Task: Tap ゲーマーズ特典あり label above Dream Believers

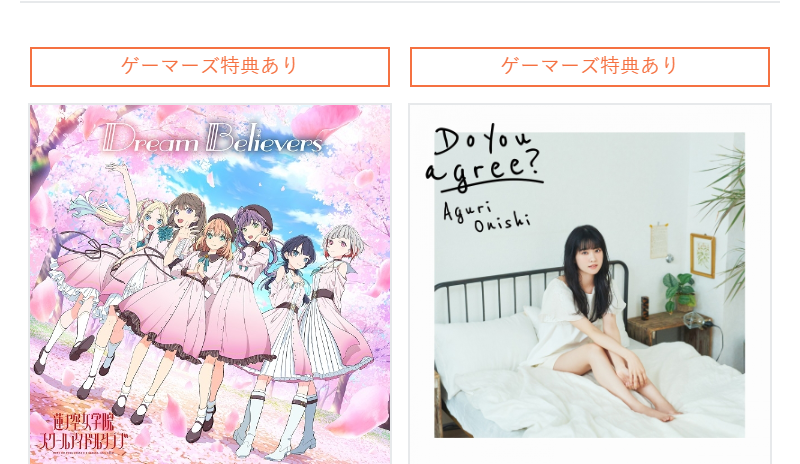Action: tap(210, 67)
